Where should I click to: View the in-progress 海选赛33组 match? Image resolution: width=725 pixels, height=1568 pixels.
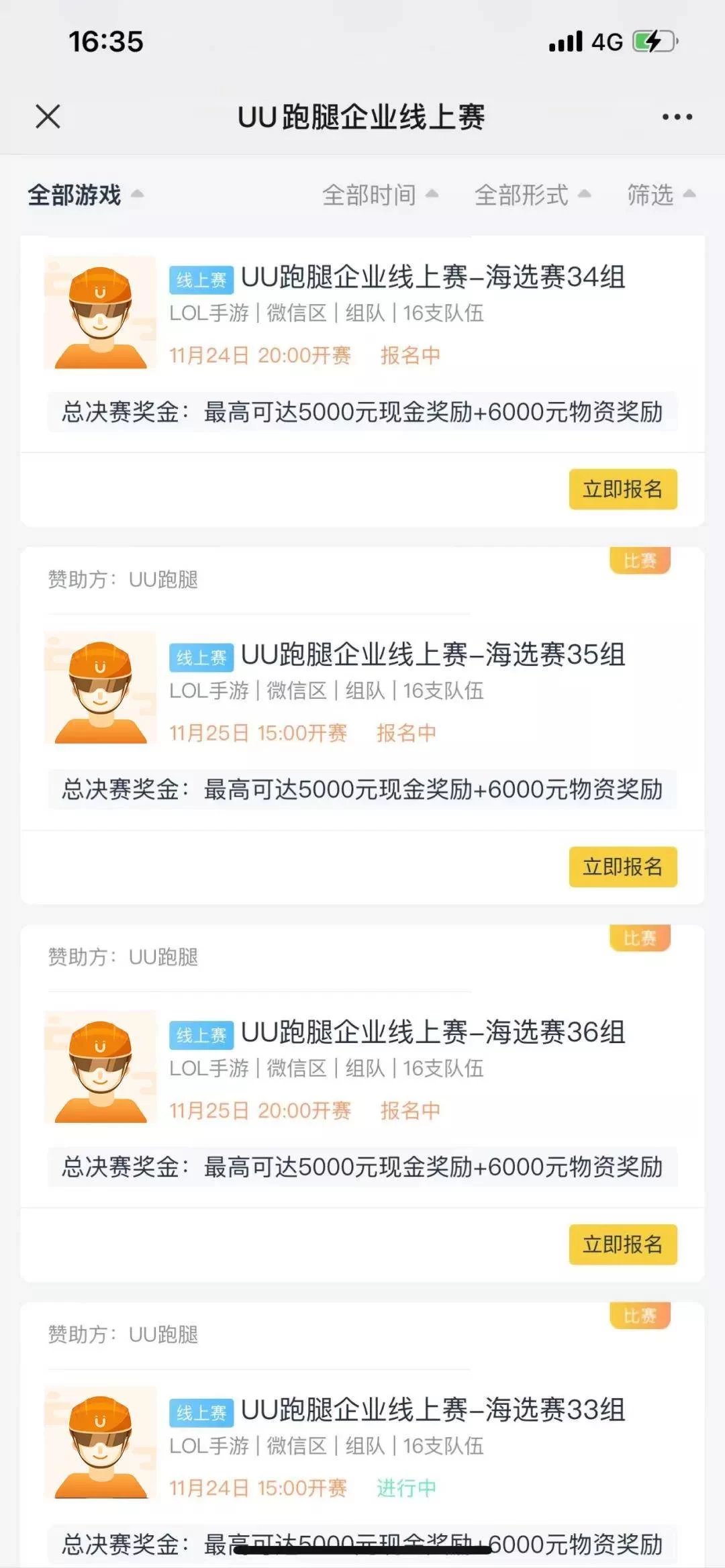pos(432,1410)
